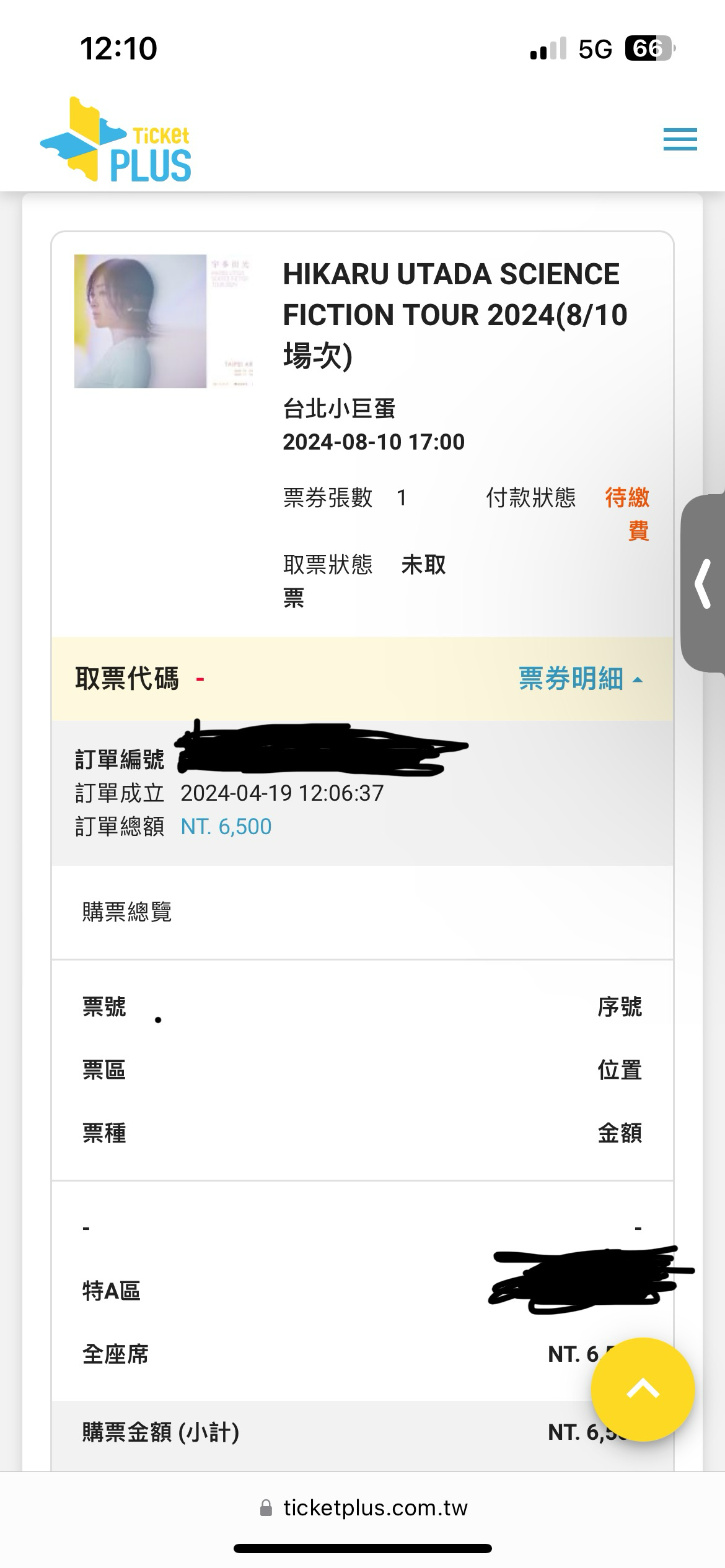Tap the Ticket Plus logo to go home
Screen dimensions: 725x1568
coord(116,139)
